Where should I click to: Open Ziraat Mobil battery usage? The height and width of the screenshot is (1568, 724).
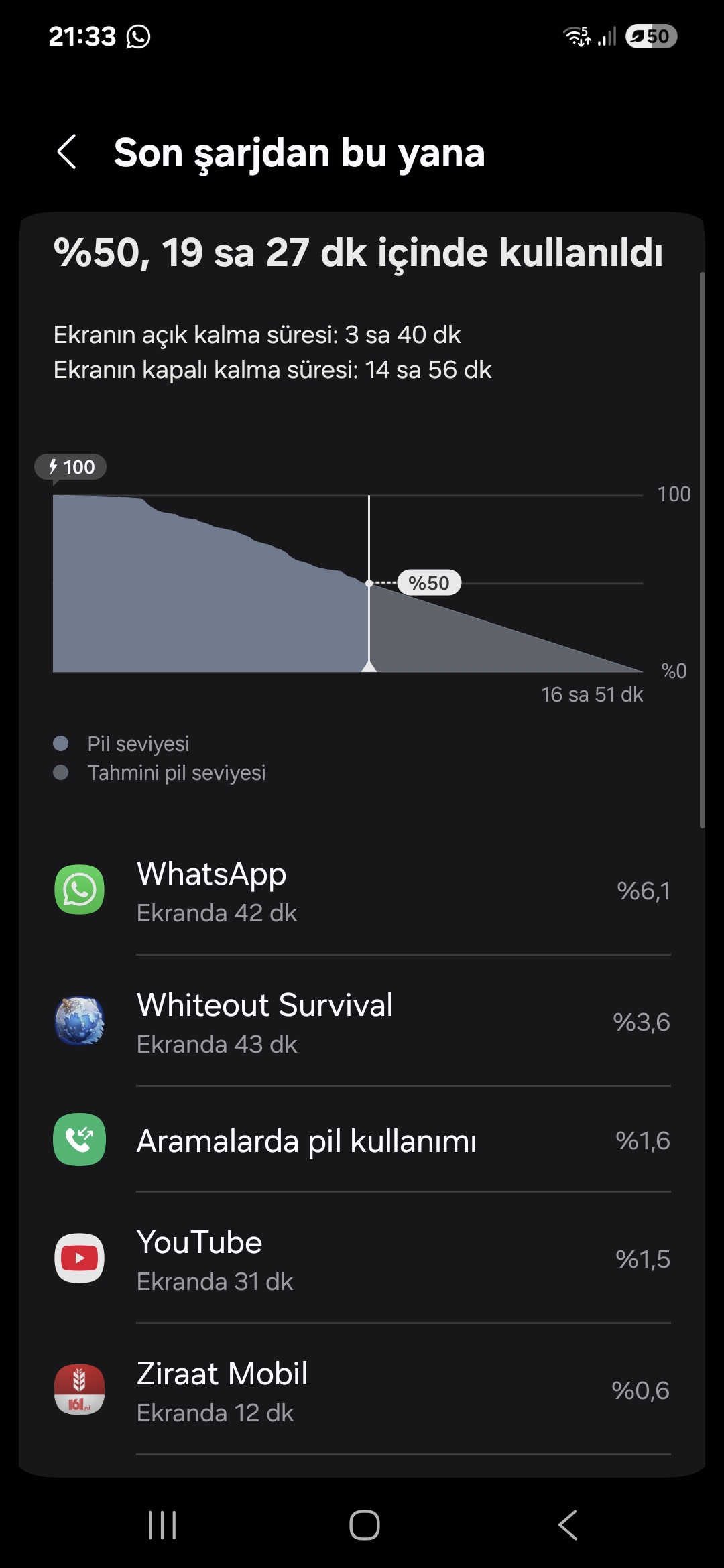362,1391
